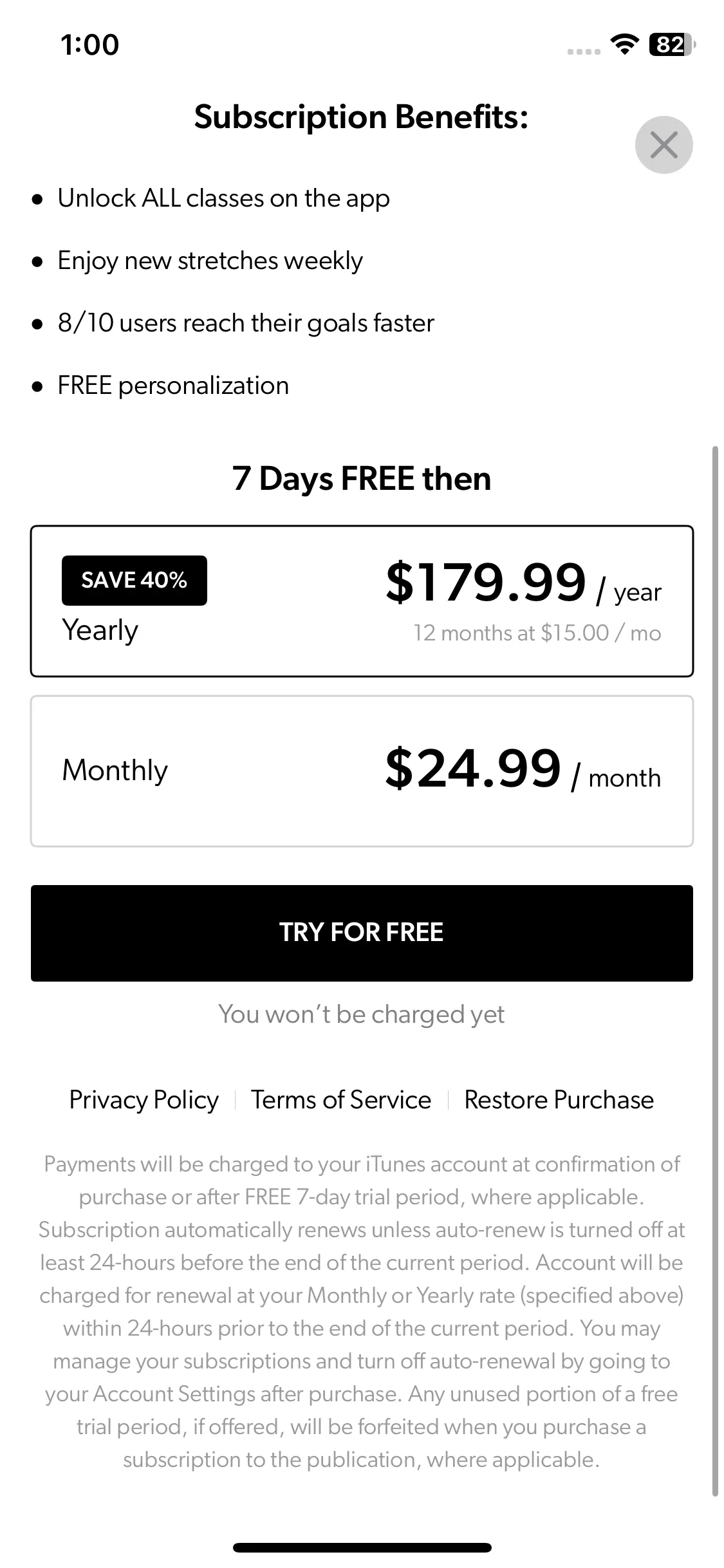Close the subscription benefits screen
Viewport: 724px width, 1568px height.
[664, 145]
